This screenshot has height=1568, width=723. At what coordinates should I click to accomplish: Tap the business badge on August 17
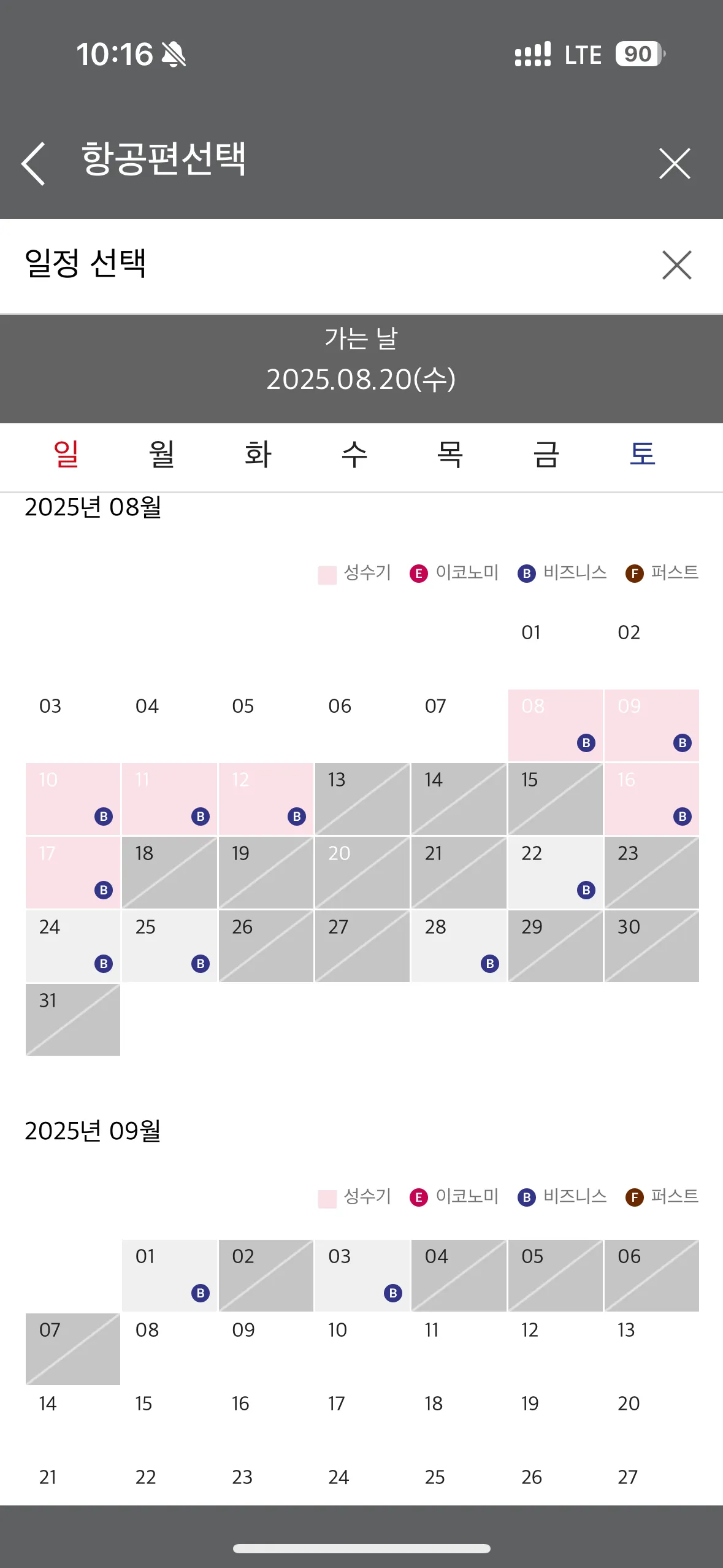[x=104, y=890]
